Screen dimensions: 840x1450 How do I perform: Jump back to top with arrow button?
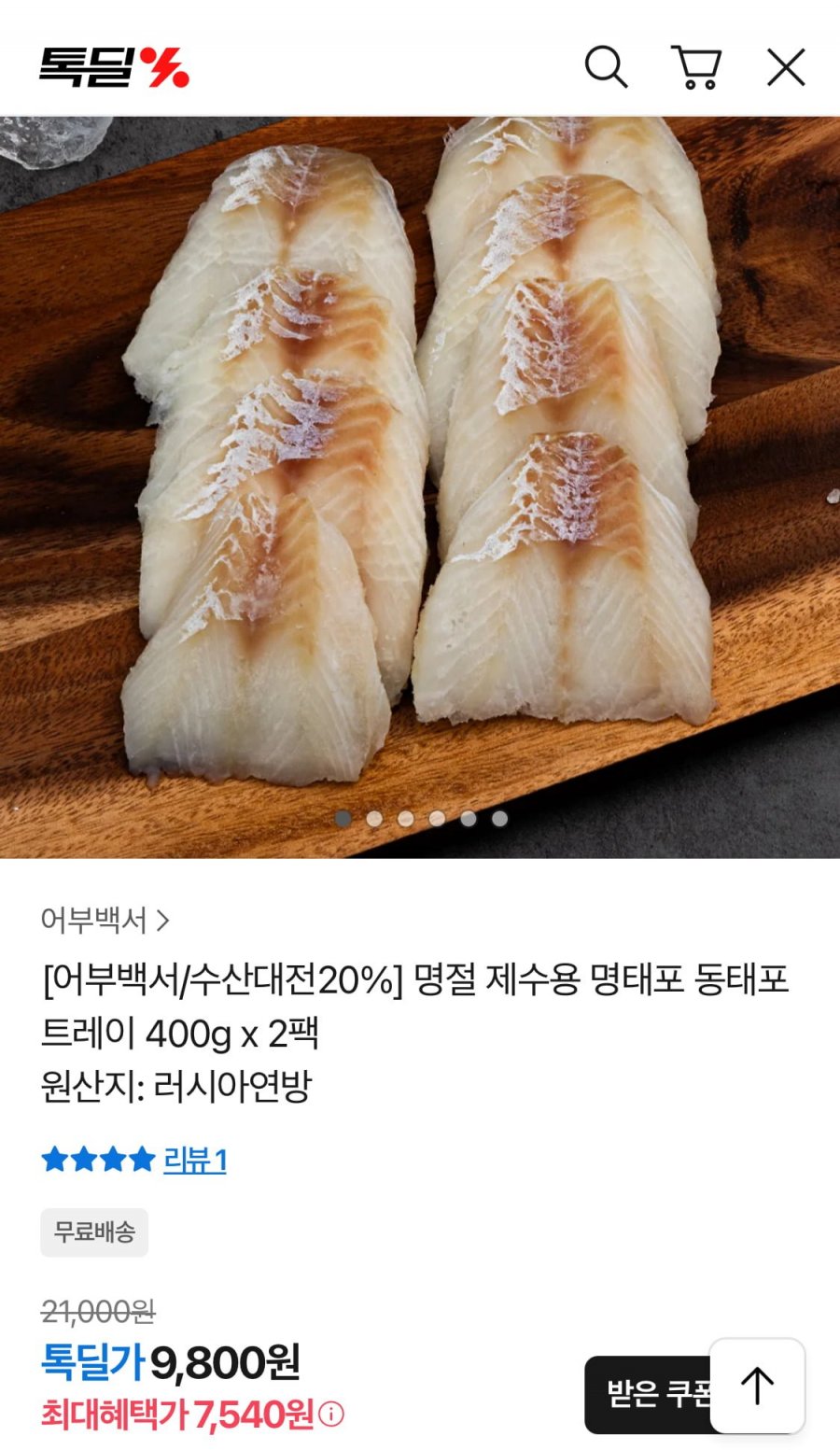(x=757, y=1386)
